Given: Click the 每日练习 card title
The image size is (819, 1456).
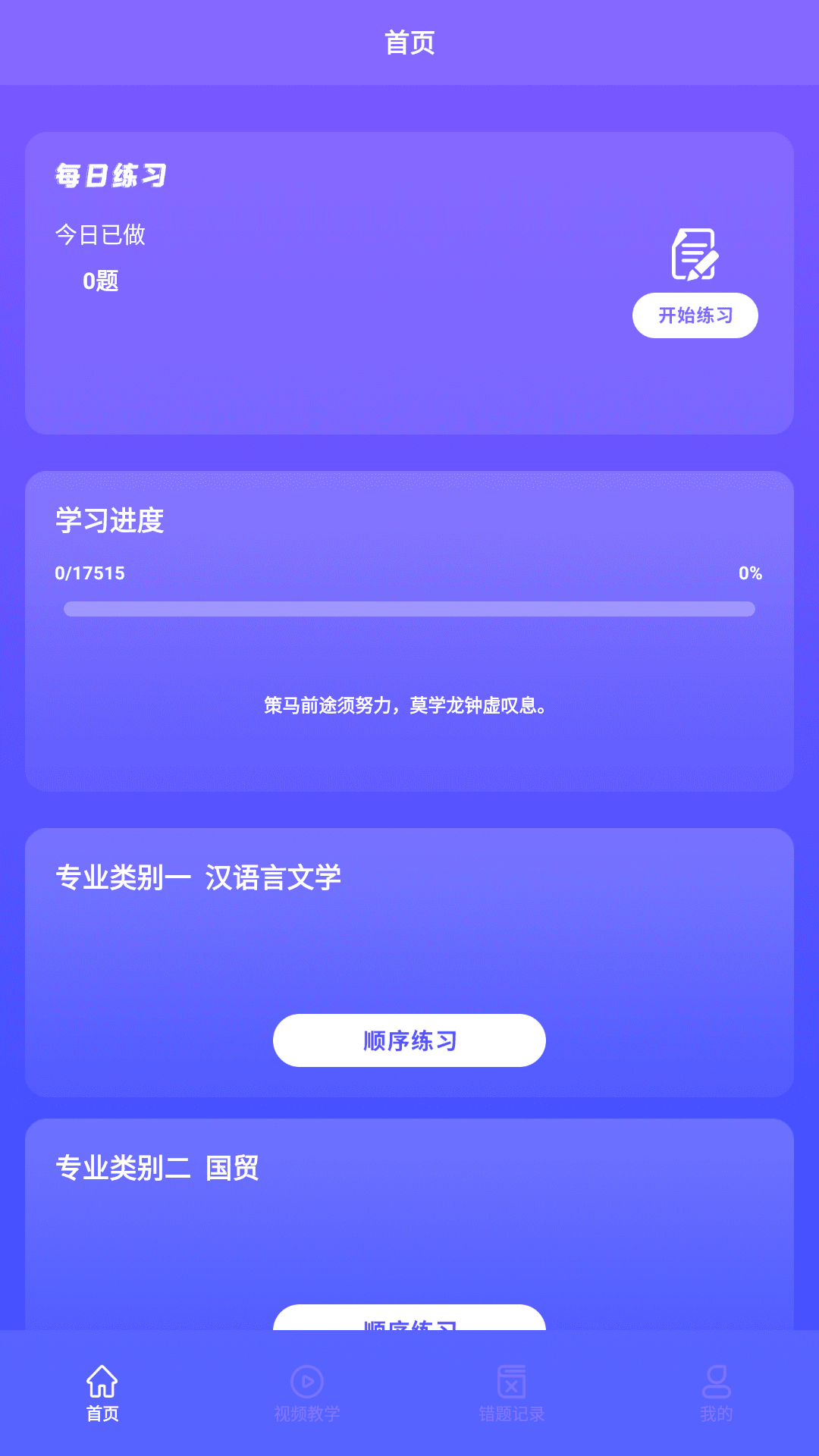Looking at the screenshot, I should (110, 175).
